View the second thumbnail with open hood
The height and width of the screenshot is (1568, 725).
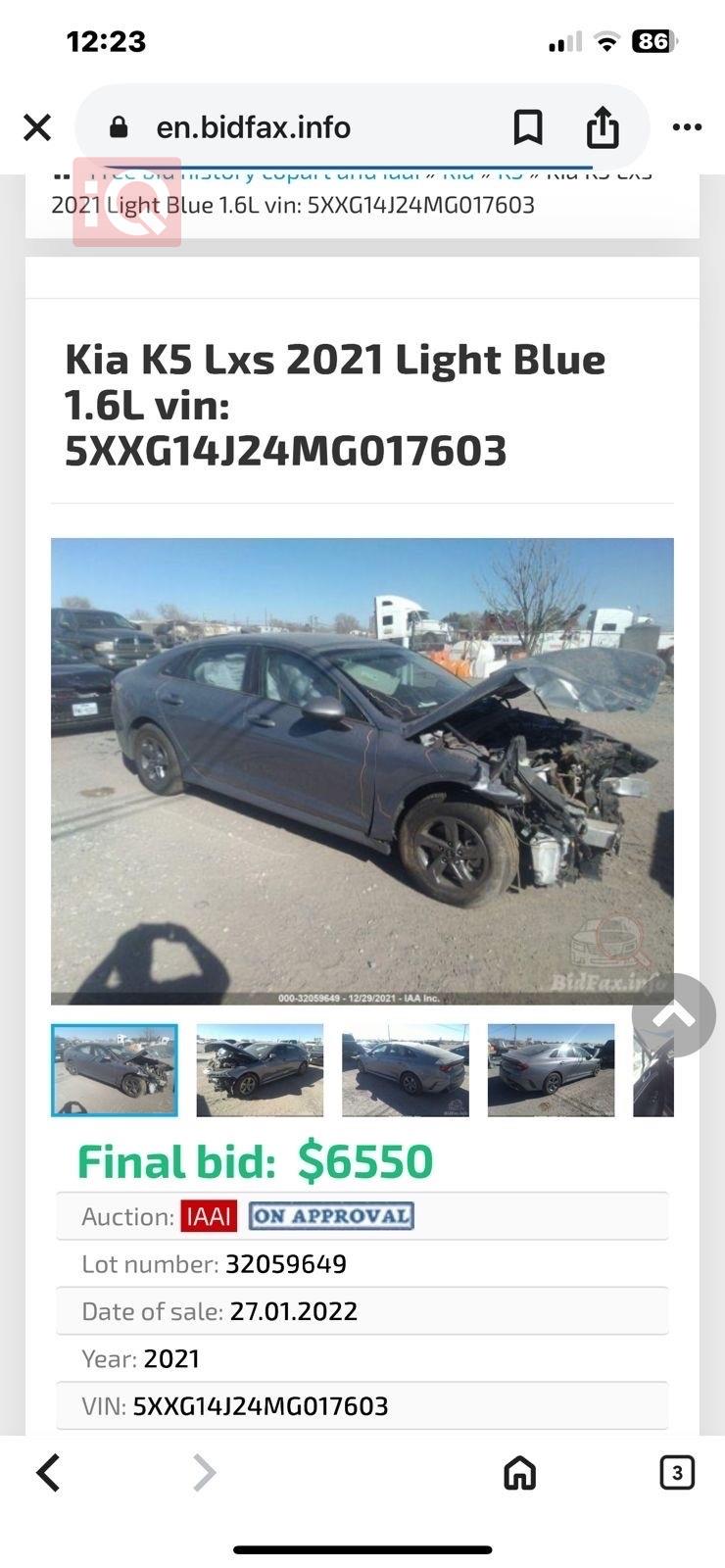click(x=260, y=1070)
